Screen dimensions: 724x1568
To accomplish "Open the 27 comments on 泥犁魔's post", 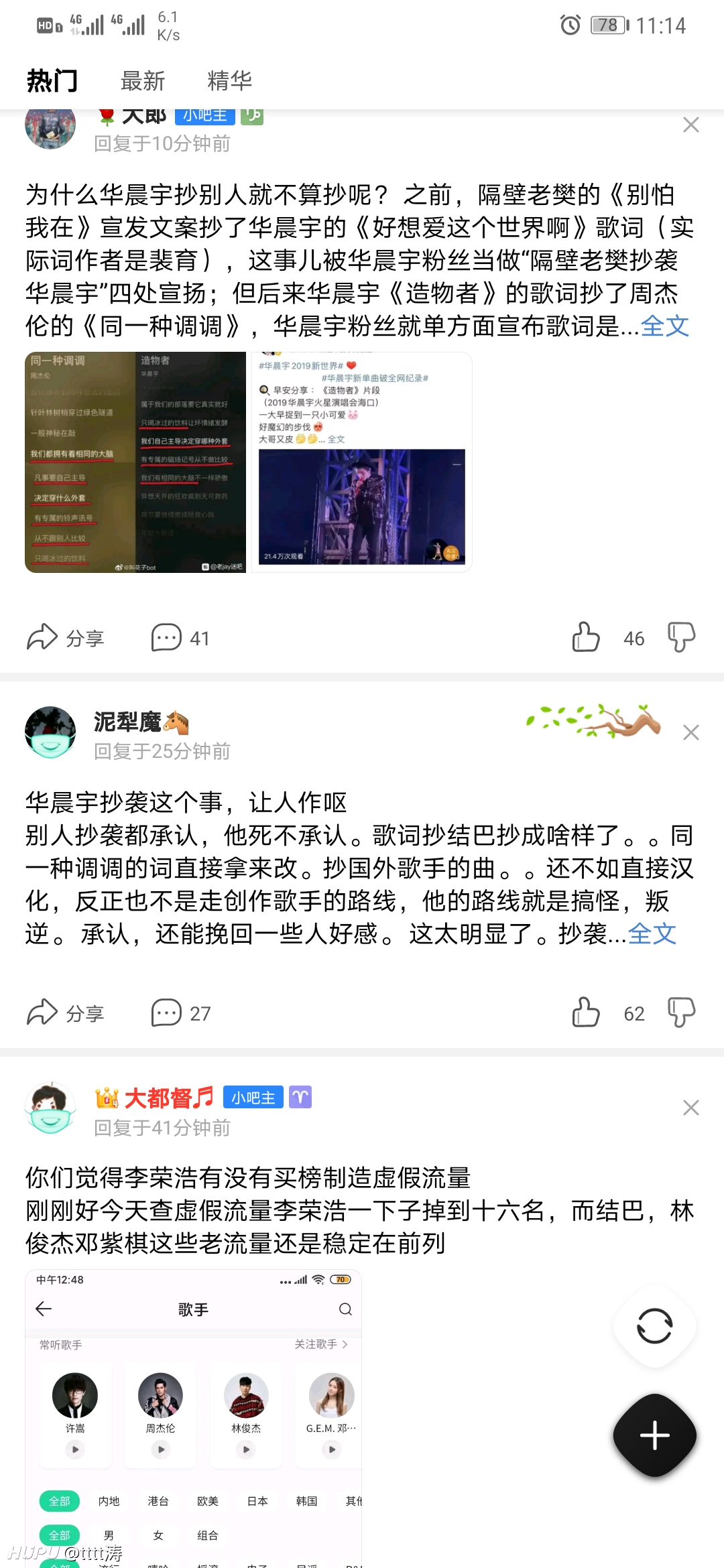I will pyautogui.click(x=180, y=1012).
